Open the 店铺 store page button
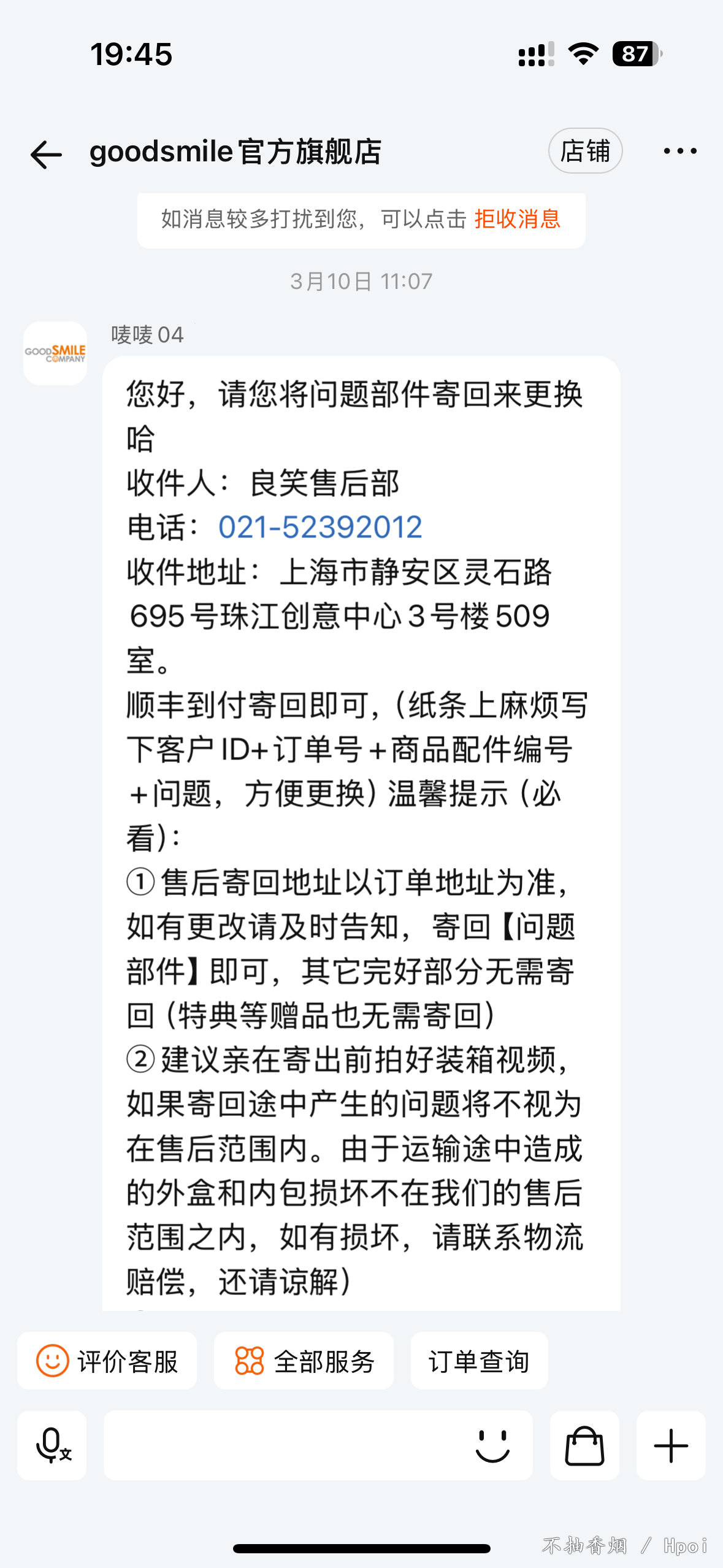 pos(585,151)
